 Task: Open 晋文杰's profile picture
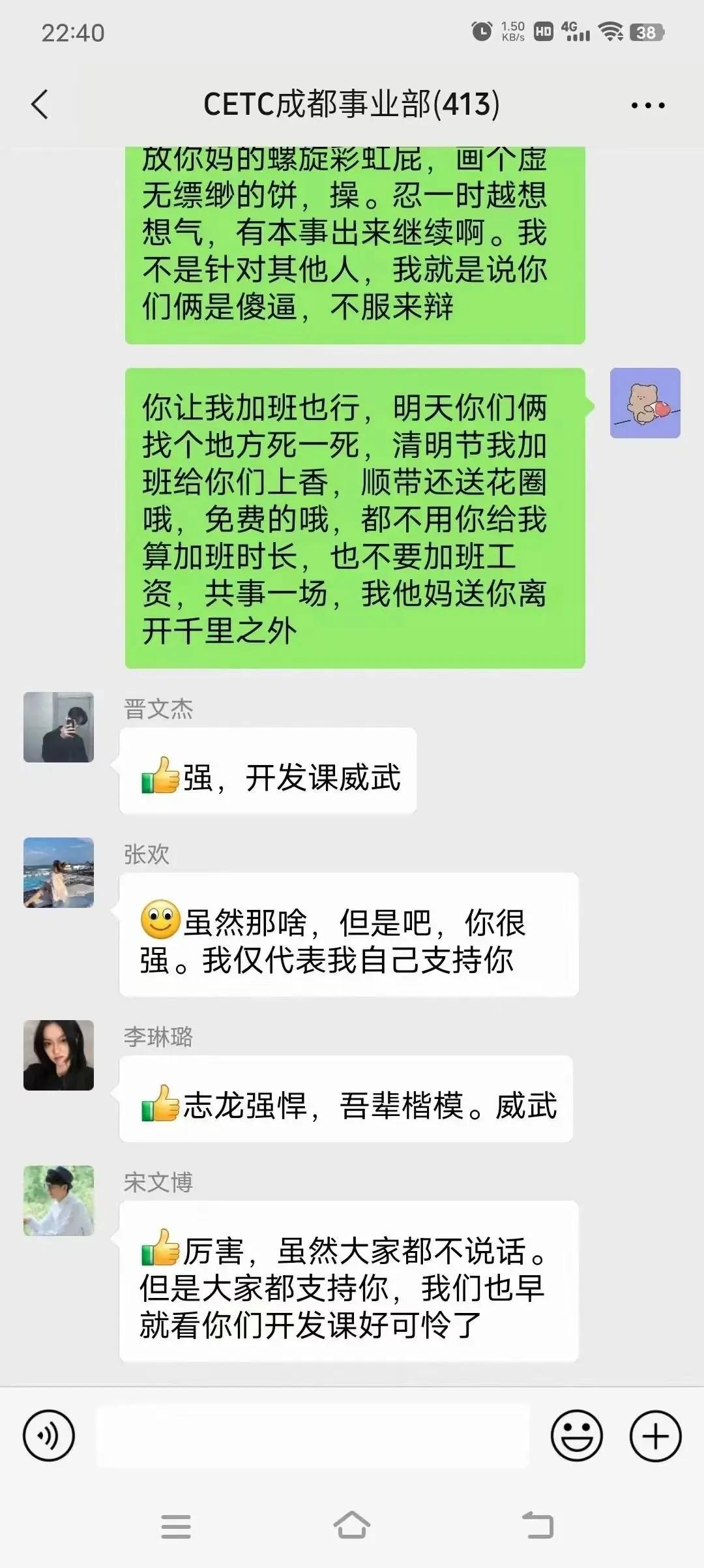[58, 728]
